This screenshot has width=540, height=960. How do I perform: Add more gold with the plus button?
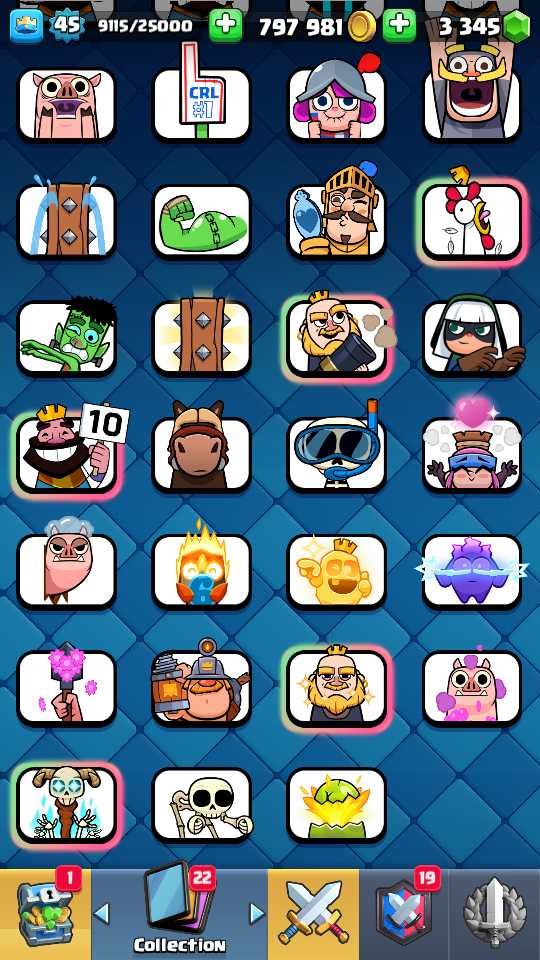point(399,26)
